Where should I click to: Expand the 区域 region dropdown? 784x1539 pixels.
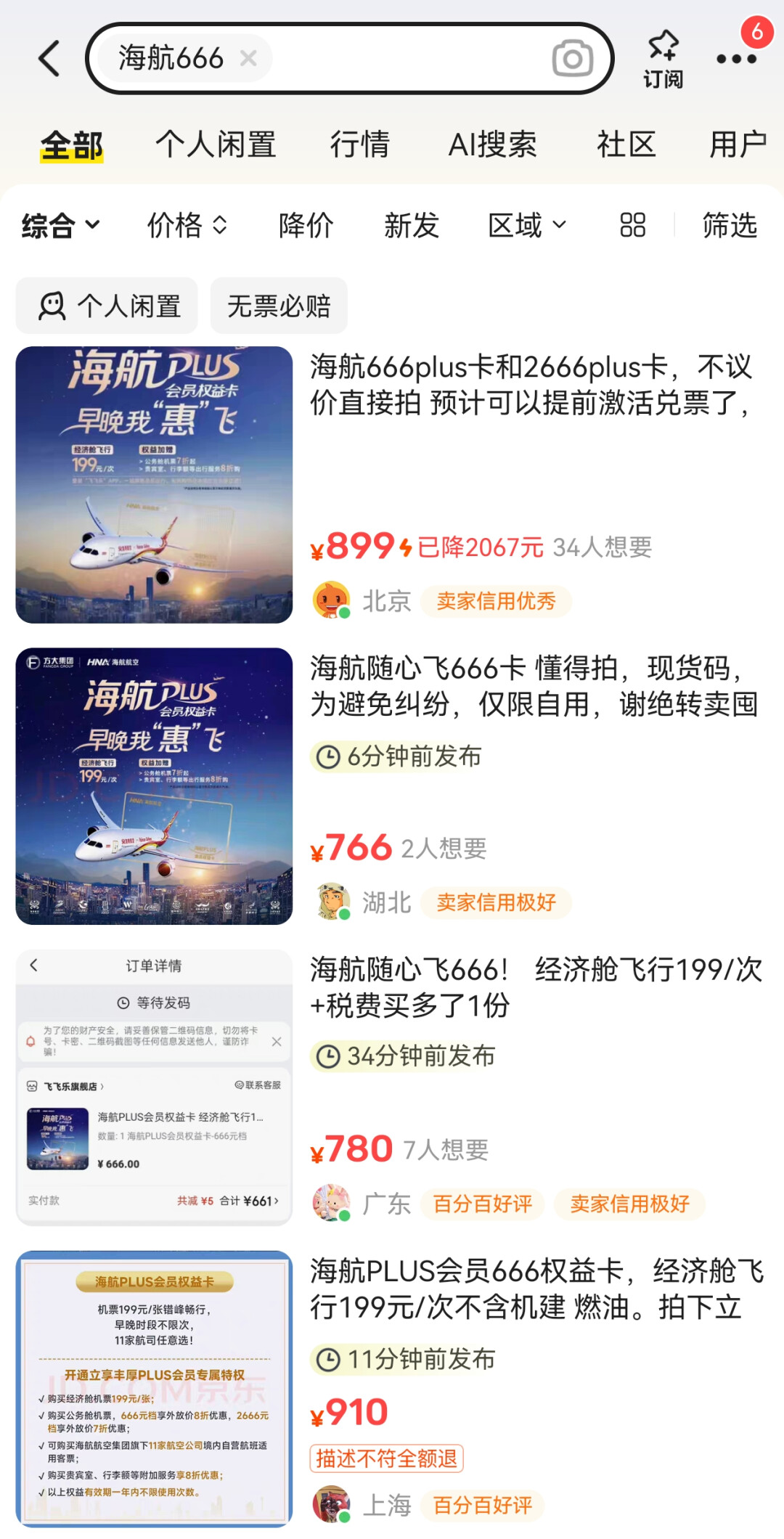[527, 226]
